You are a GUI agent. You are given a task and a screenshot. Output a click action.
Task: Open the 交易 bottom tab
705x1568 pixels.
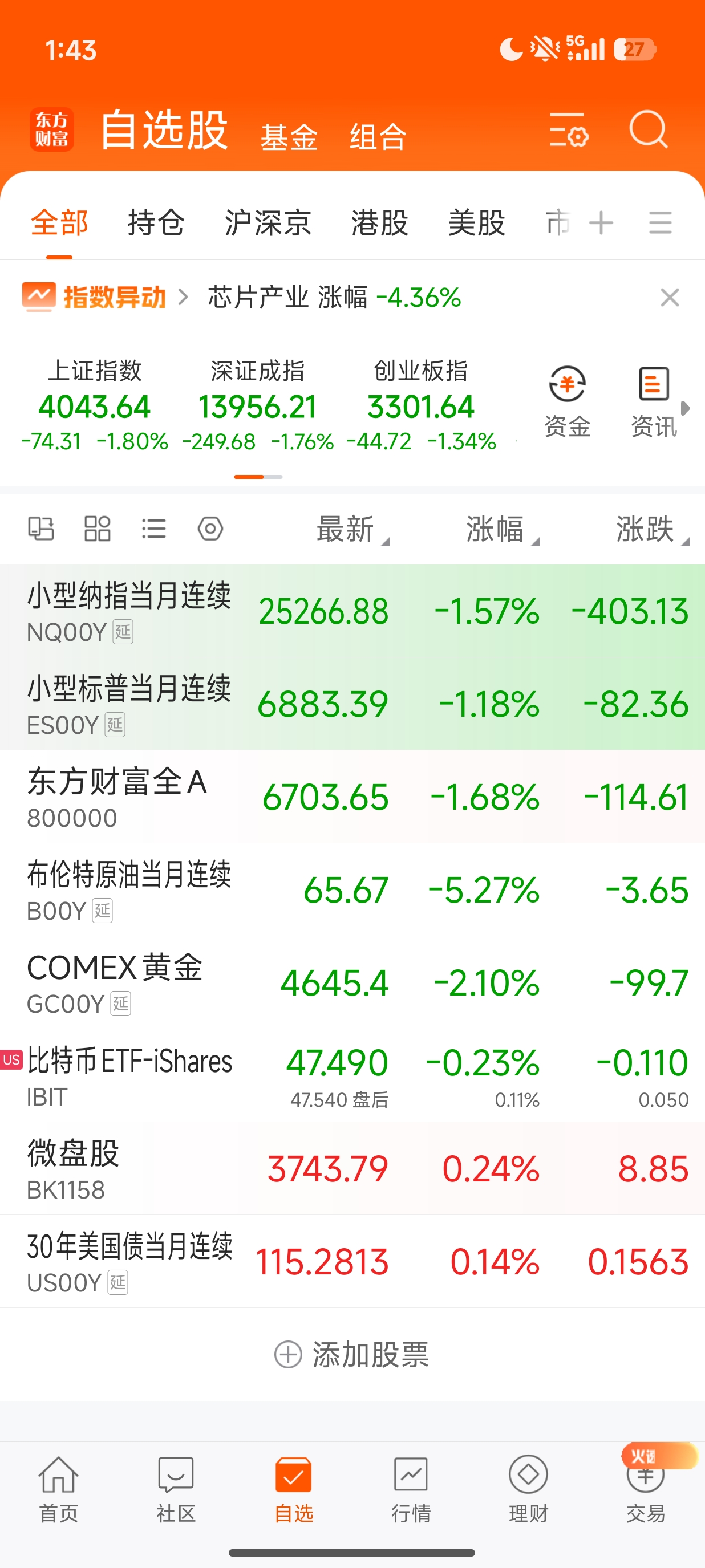click(645, 1489)
